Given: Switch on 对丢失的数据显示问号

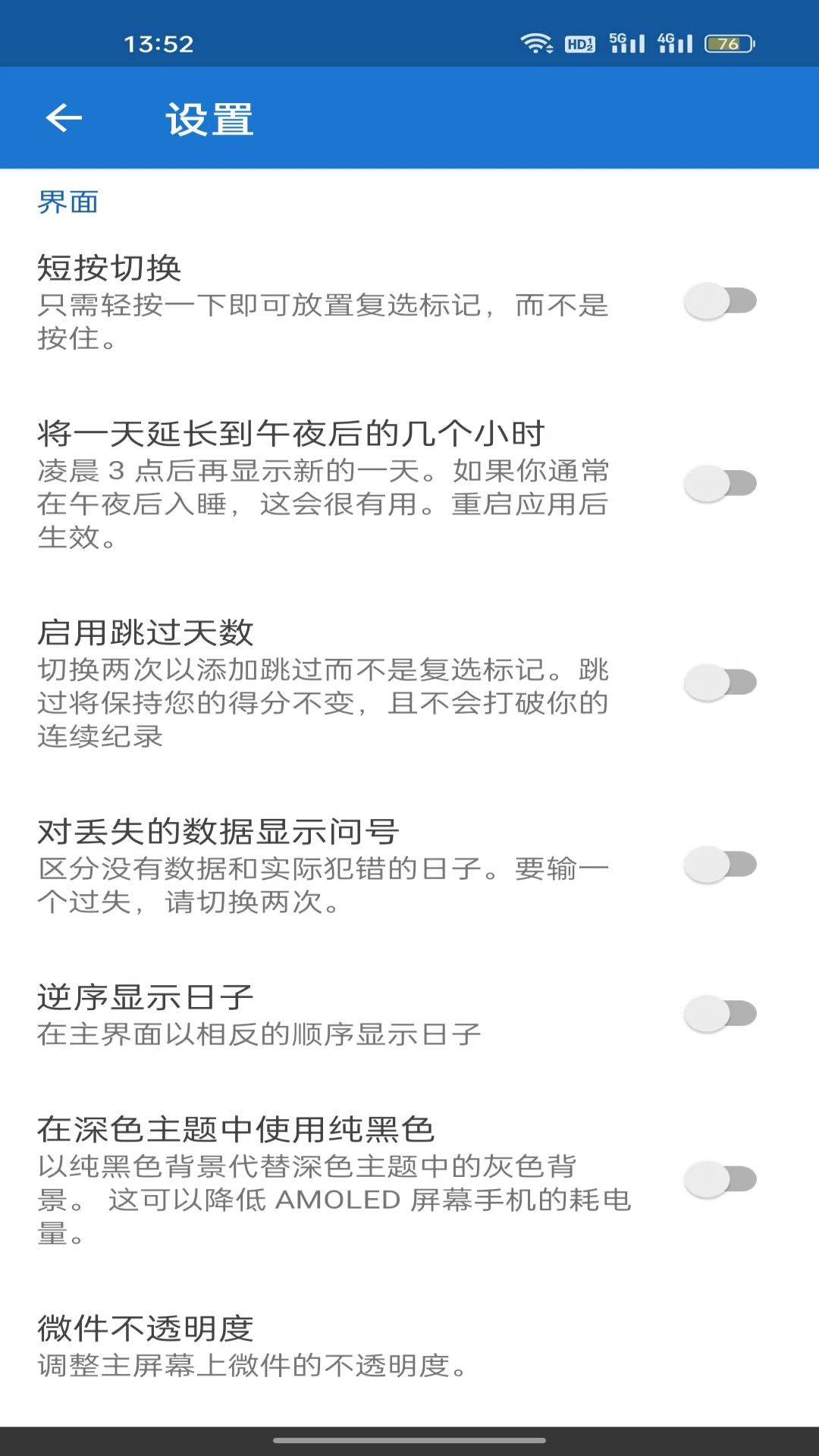Looking at the screenshot, I should tap(720, 865).
